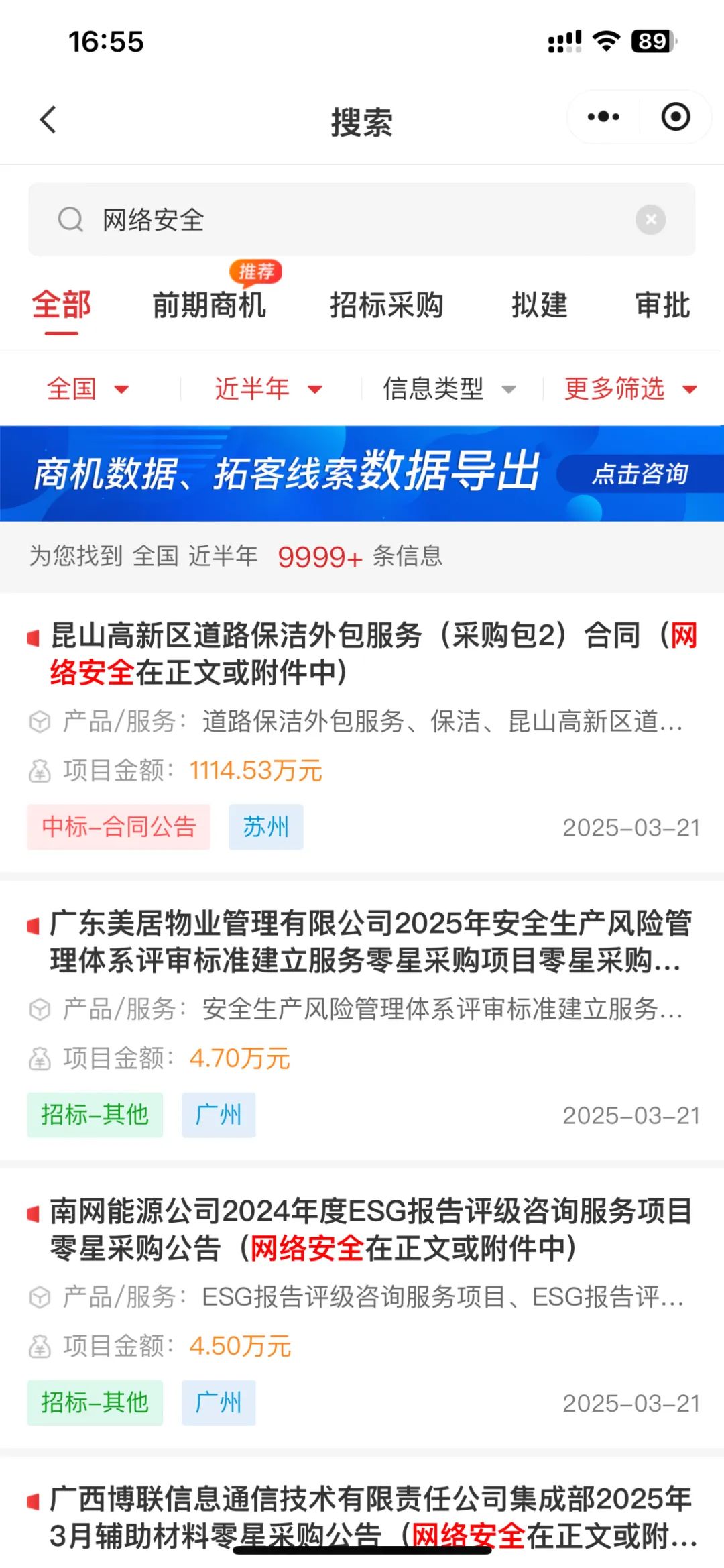Screen dimensions: 724x1568
Task: Tap the 点击咨询 button on the banner
Action: pyautogui.click(x=640, y=474)
